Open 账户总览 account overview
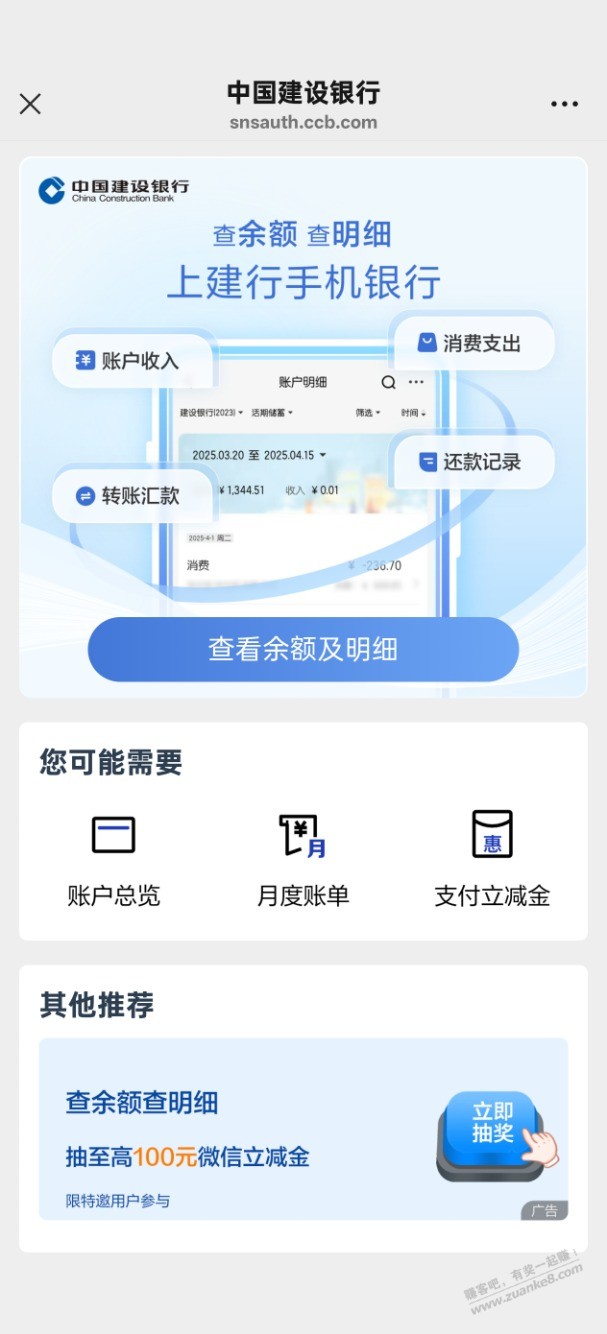The height and width of the screenshot is (1334, 607). 113,858
